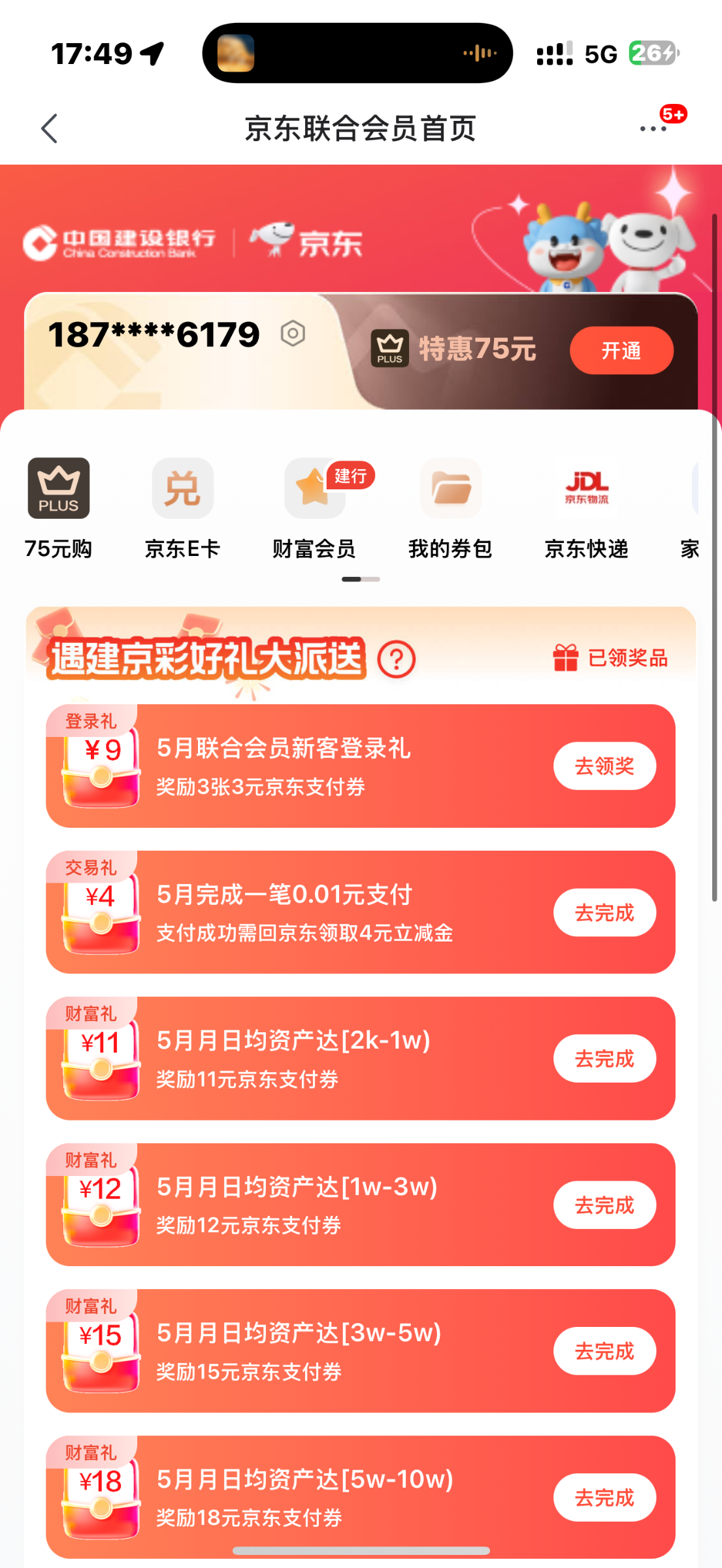
Task: Tap 去完成 for 资产达[1w-3w)
Action: point(604,1205)
